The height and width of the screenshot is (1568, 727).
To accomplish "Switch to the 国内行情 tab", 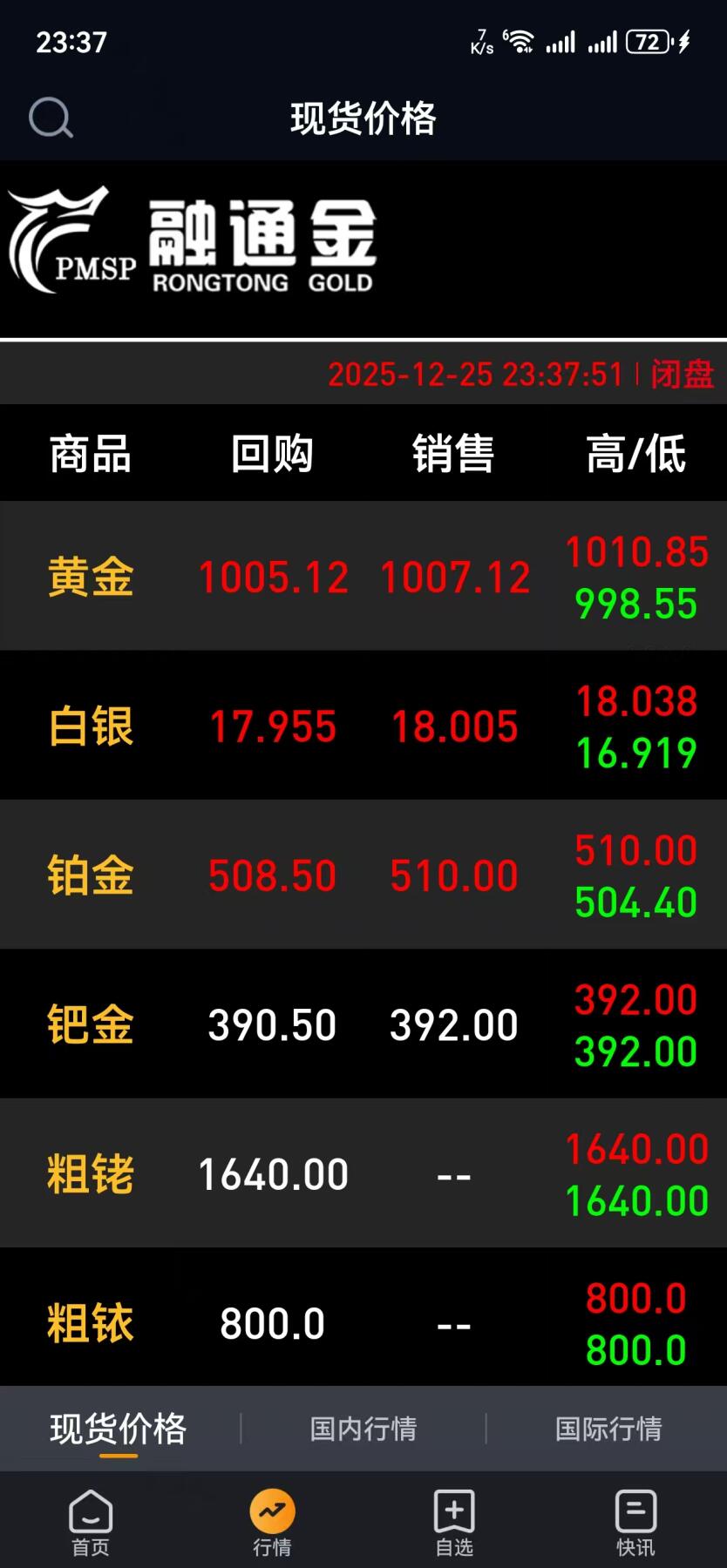I will point(363,1427).
